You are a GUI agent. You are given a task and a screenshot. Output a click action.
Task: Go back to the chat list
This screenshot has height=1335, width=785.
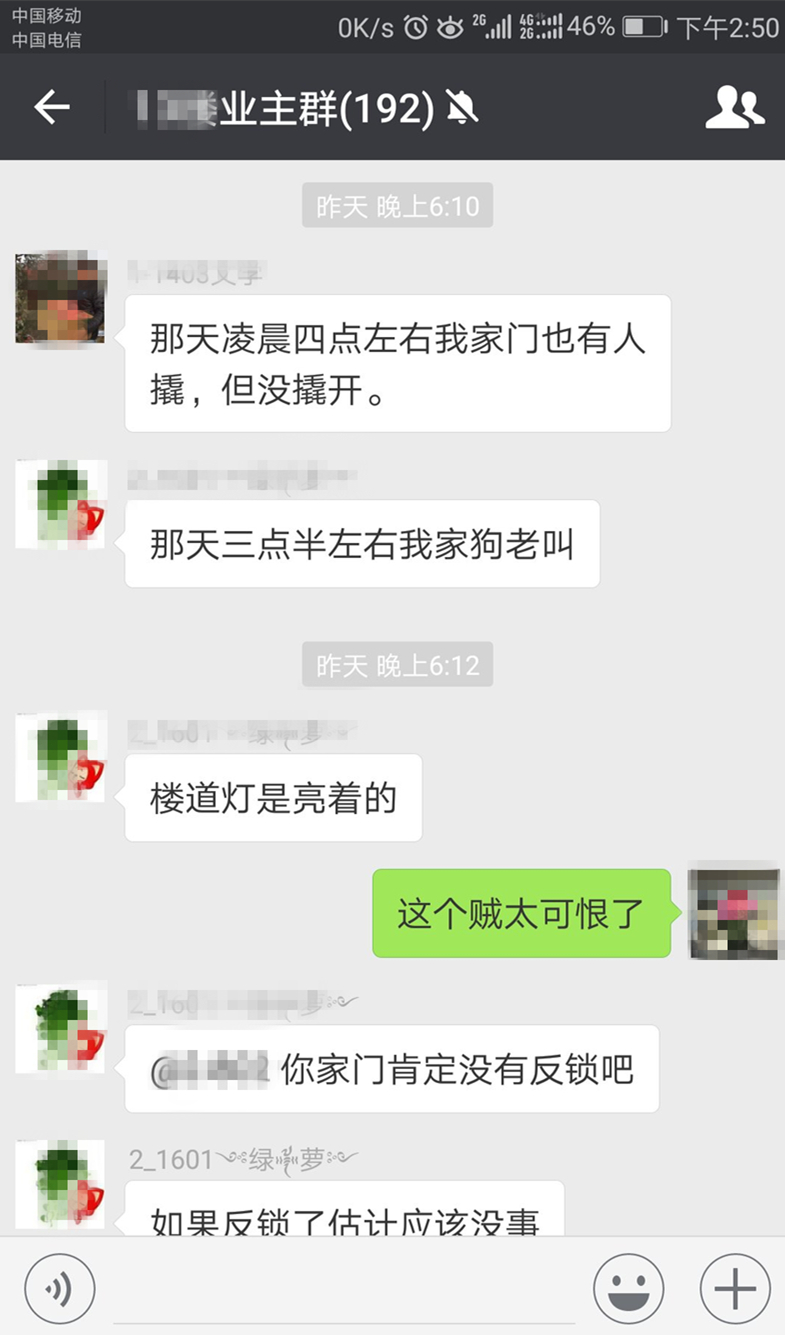click(x=52, y=107)
